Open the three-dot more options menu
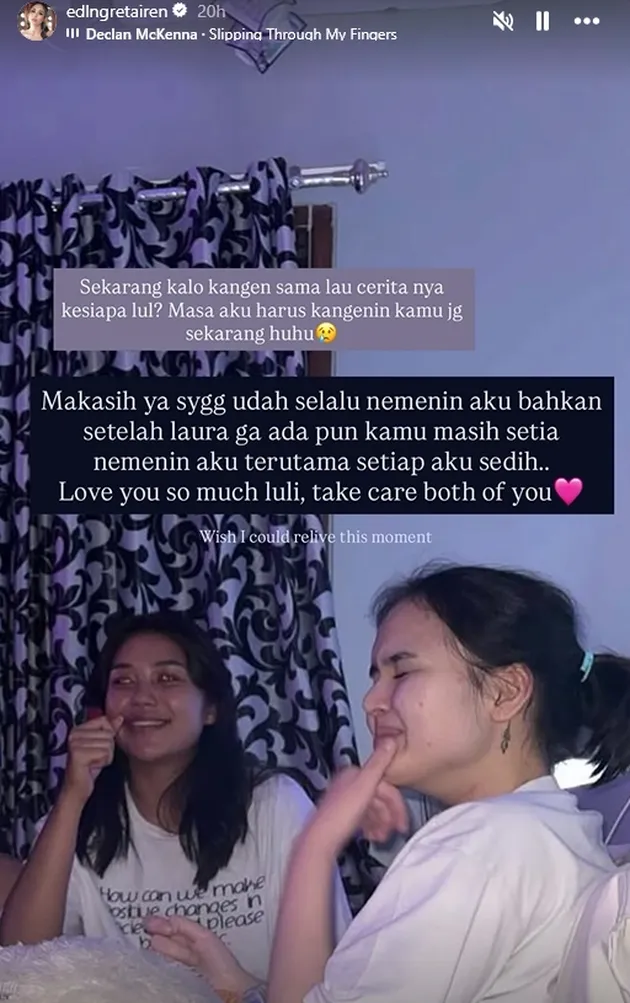The height and width of the screenshot is (1003, 630). [x=587, y=21]
